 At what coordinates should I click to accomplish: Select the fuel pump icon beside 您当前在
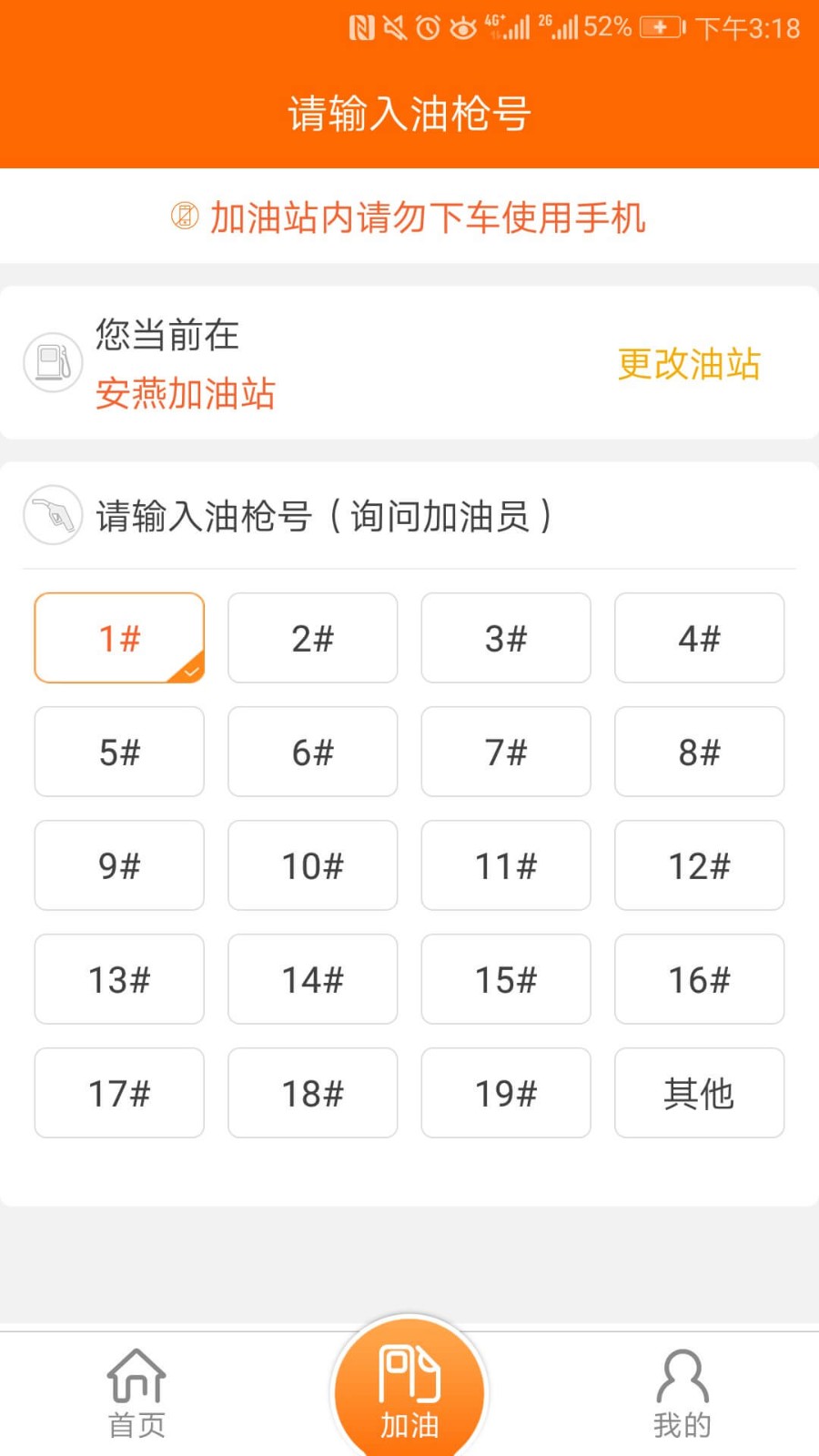pos(53,362)
